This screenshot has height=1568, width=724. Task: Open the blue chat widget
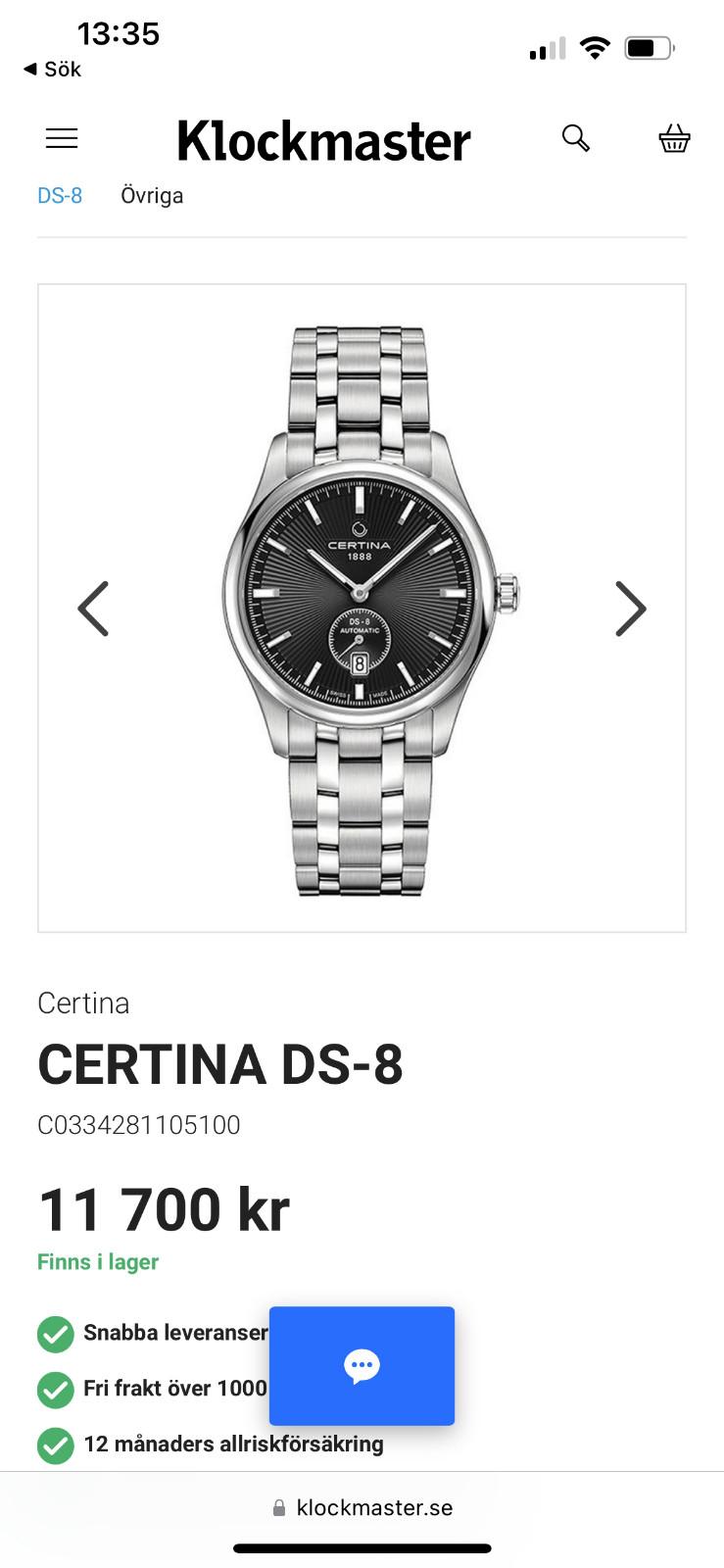pos(362,1365)
